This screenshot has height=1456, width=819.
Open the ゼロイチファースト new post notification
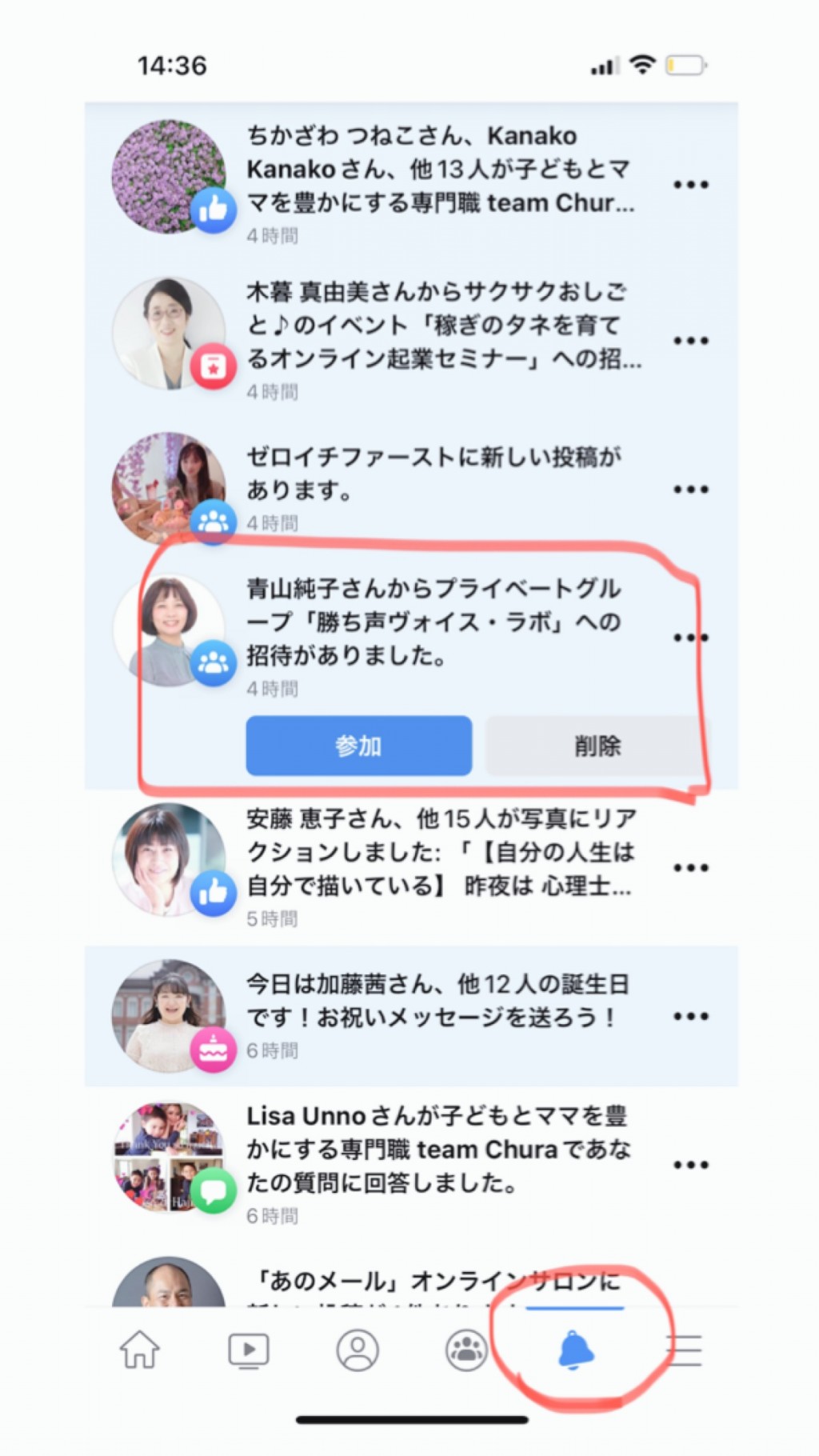pos(411,486)
